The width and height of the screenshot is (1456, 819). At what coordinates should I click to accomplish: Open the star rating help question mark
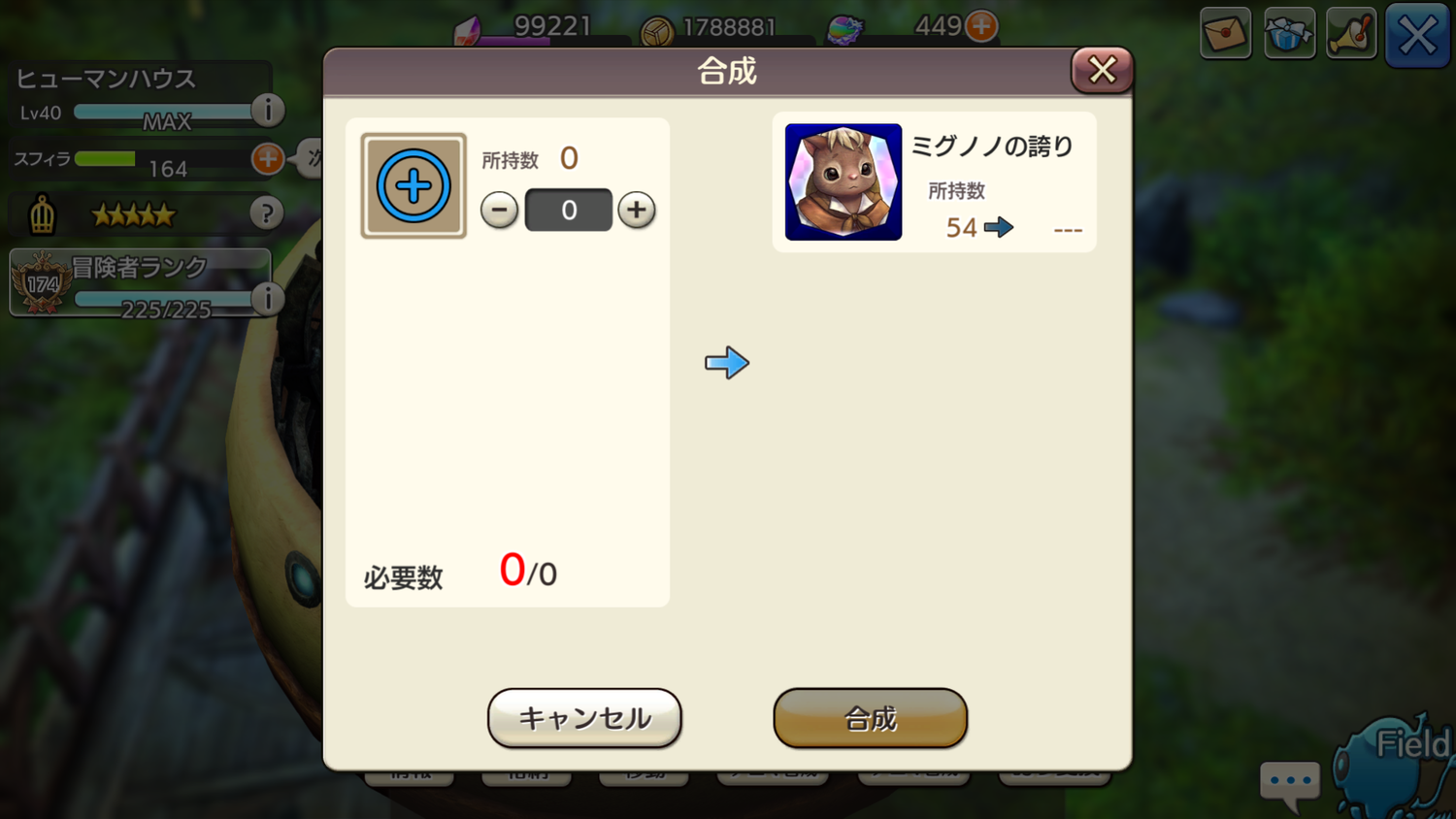(266, 213)
